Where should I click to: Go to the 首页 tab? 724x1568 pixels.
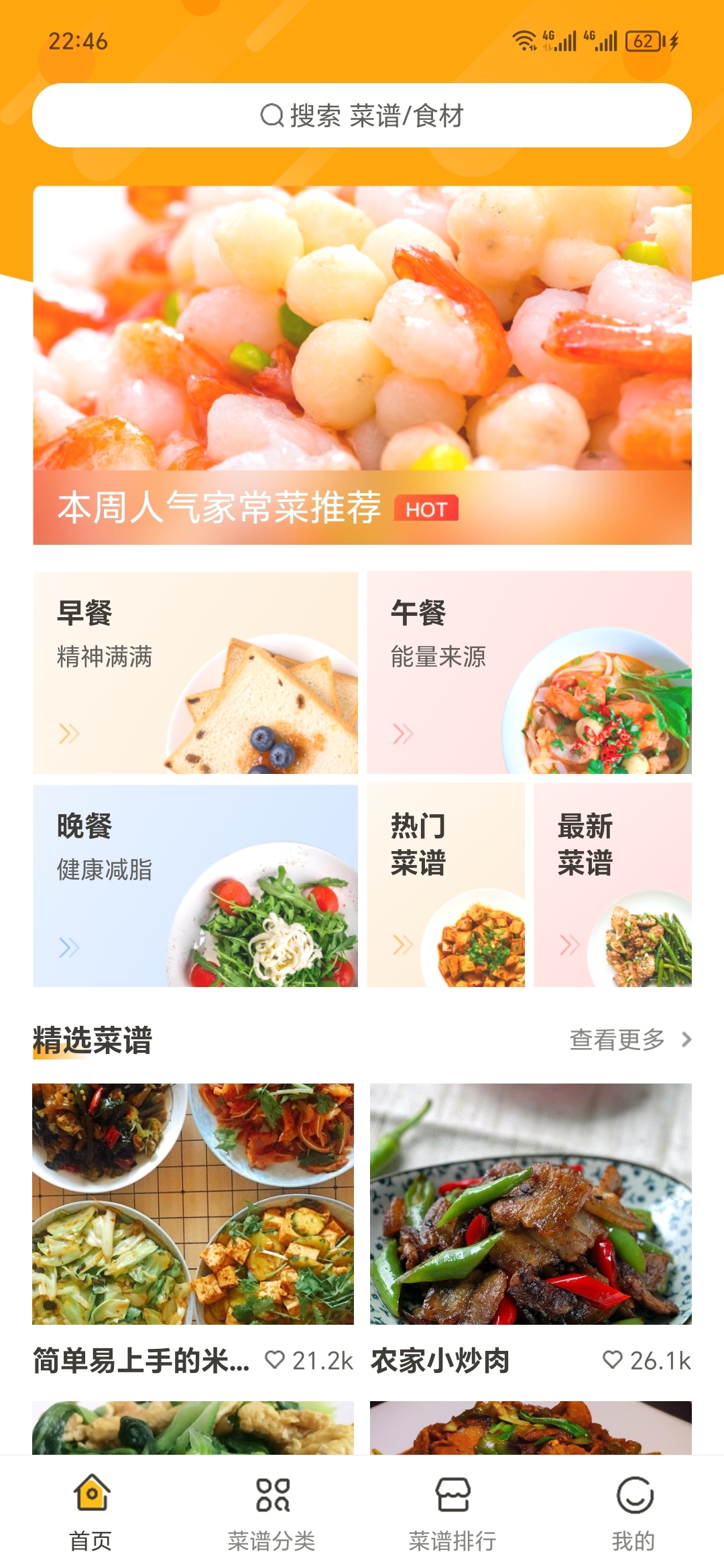(x=91, y=1512)
